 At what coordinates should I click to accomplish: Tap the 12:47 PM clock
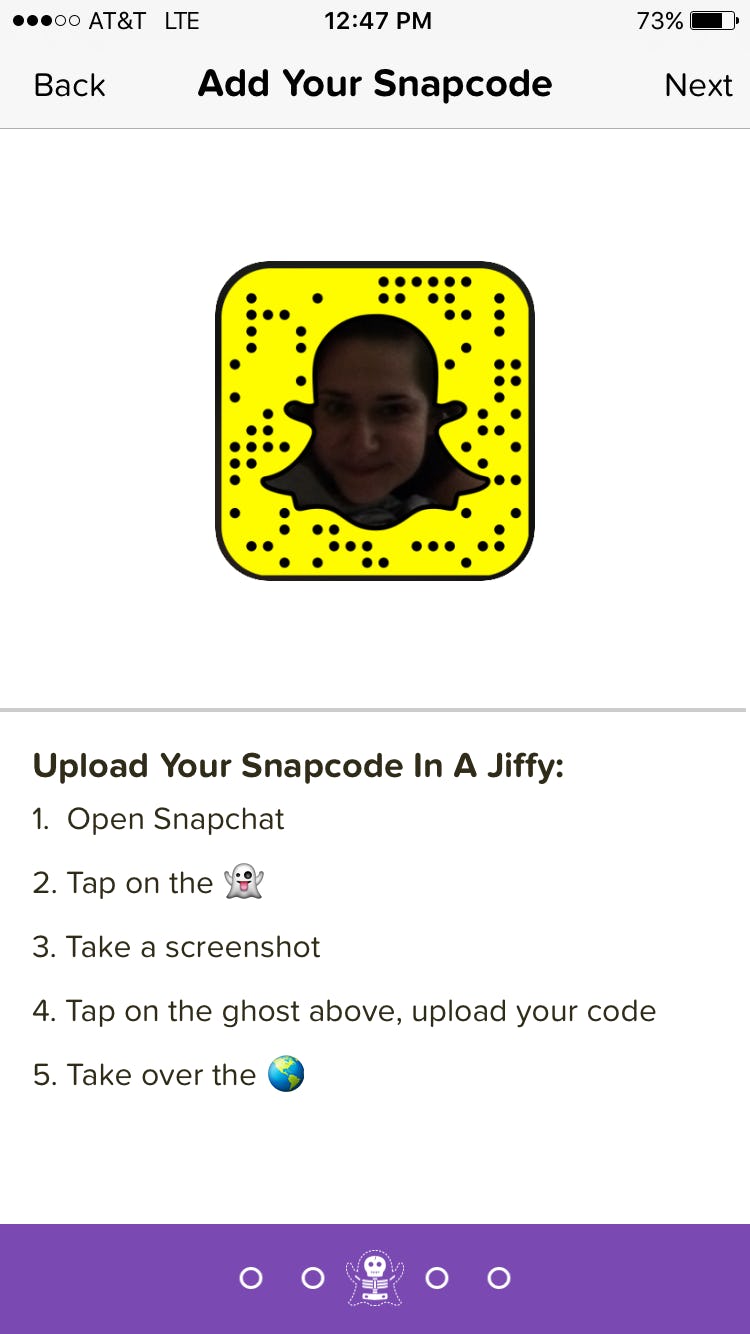[377, 19]
